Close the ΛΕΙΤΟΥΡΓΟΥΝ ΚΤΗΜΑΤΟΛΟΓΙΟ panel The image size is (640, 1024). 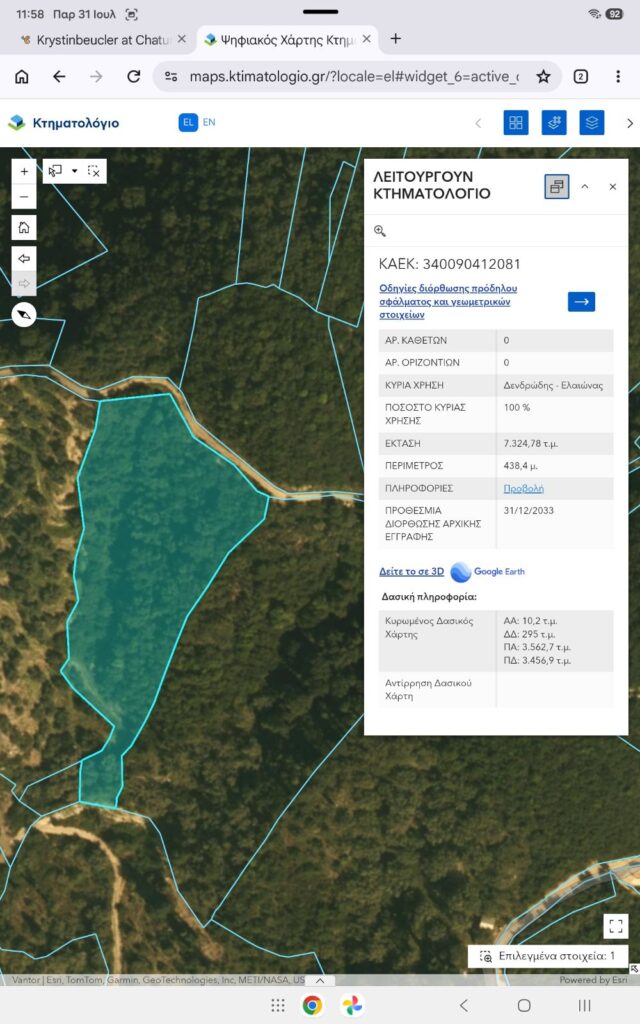(613, 187)
